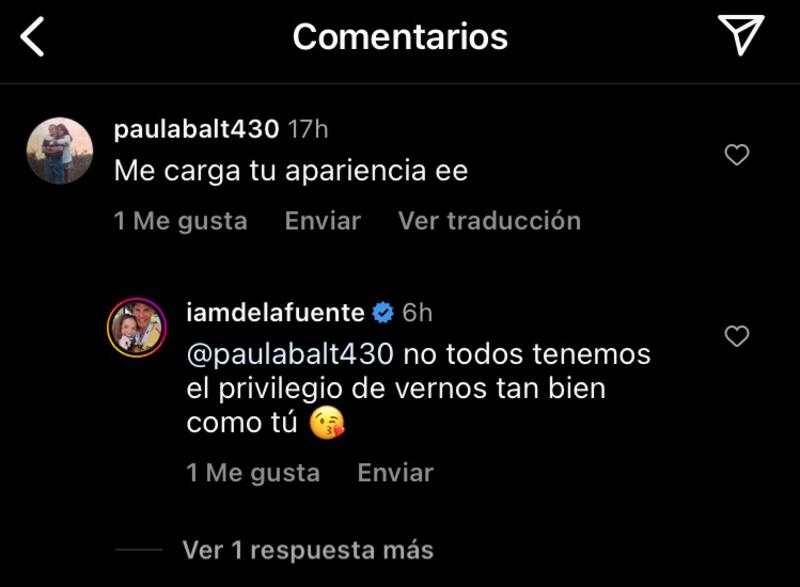Expand Ver 1 respuesta más
The height and width of the screenshot is (587, 800).
tap(308, 549)
